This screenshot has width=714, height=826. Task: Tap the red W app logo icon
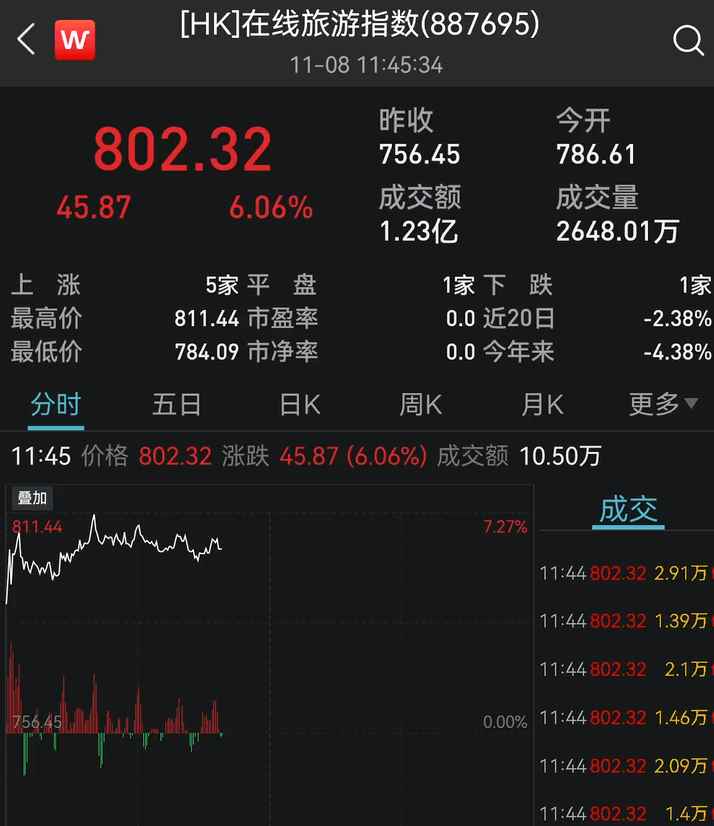75,40
